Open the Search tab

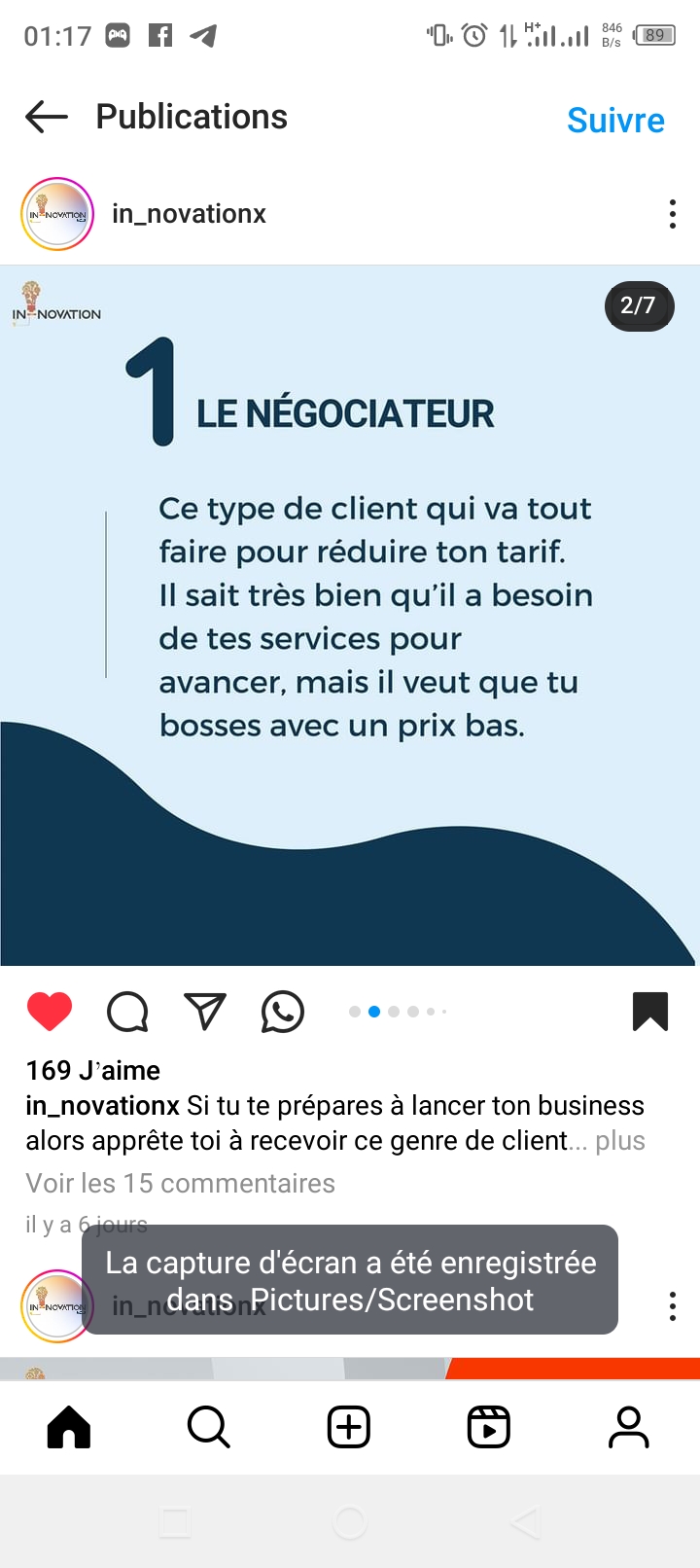pyautogui.click(x=209, y=1428)
